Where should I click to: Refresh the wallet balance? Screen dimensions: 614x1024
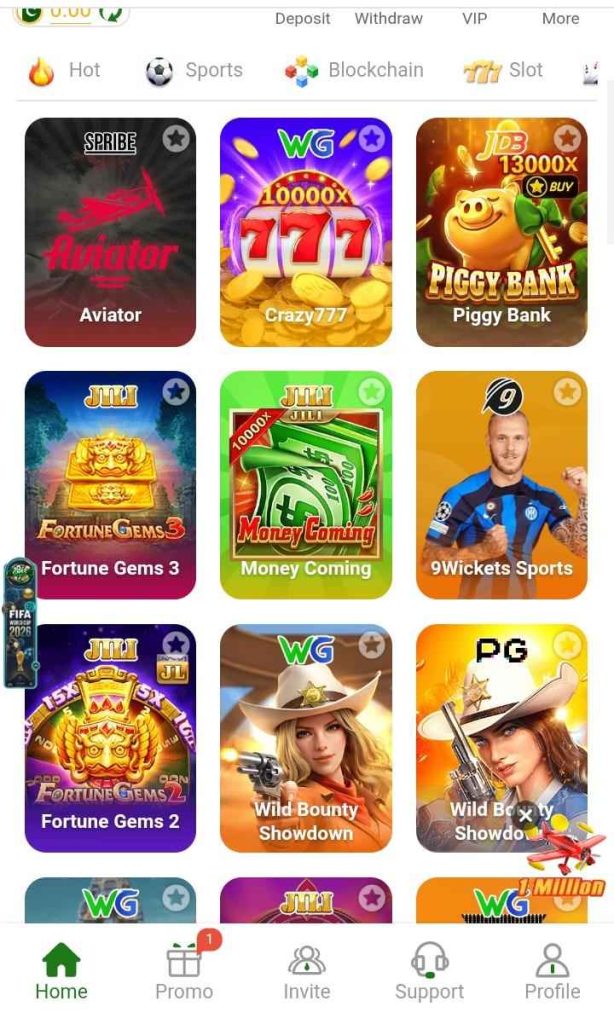pos(111,12)
